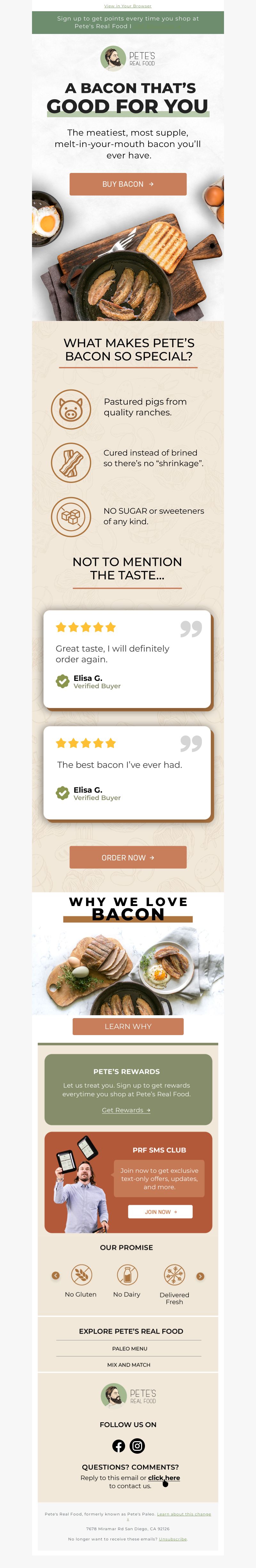Open the View in Your Browser link

pyautogui.click(x=128, y=6)
